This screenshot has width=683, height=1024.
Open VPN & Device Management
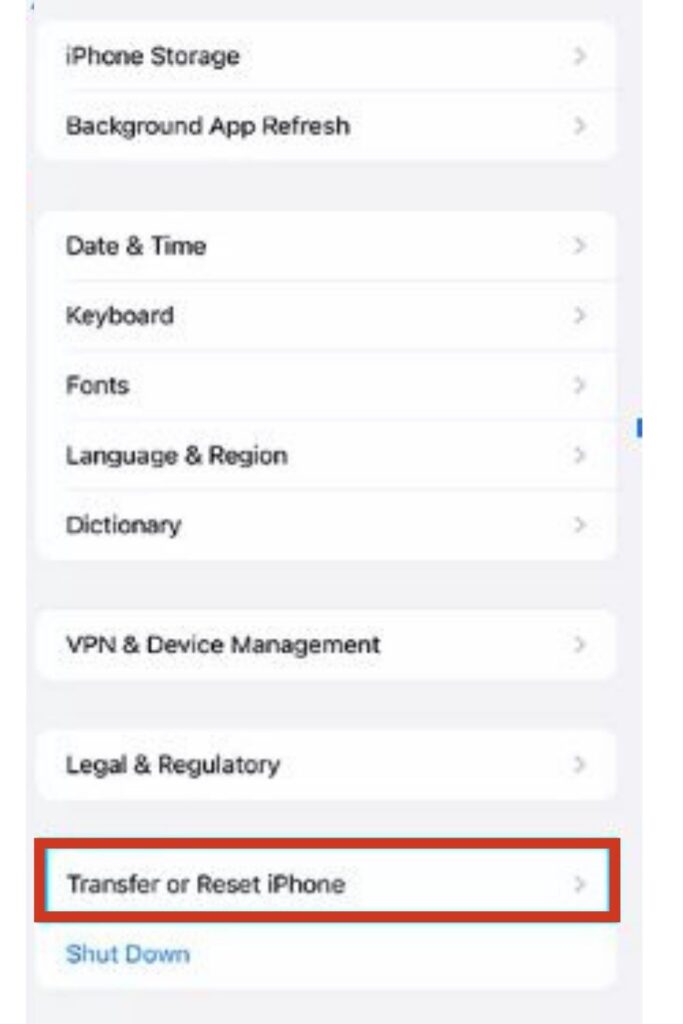point(325,645)
